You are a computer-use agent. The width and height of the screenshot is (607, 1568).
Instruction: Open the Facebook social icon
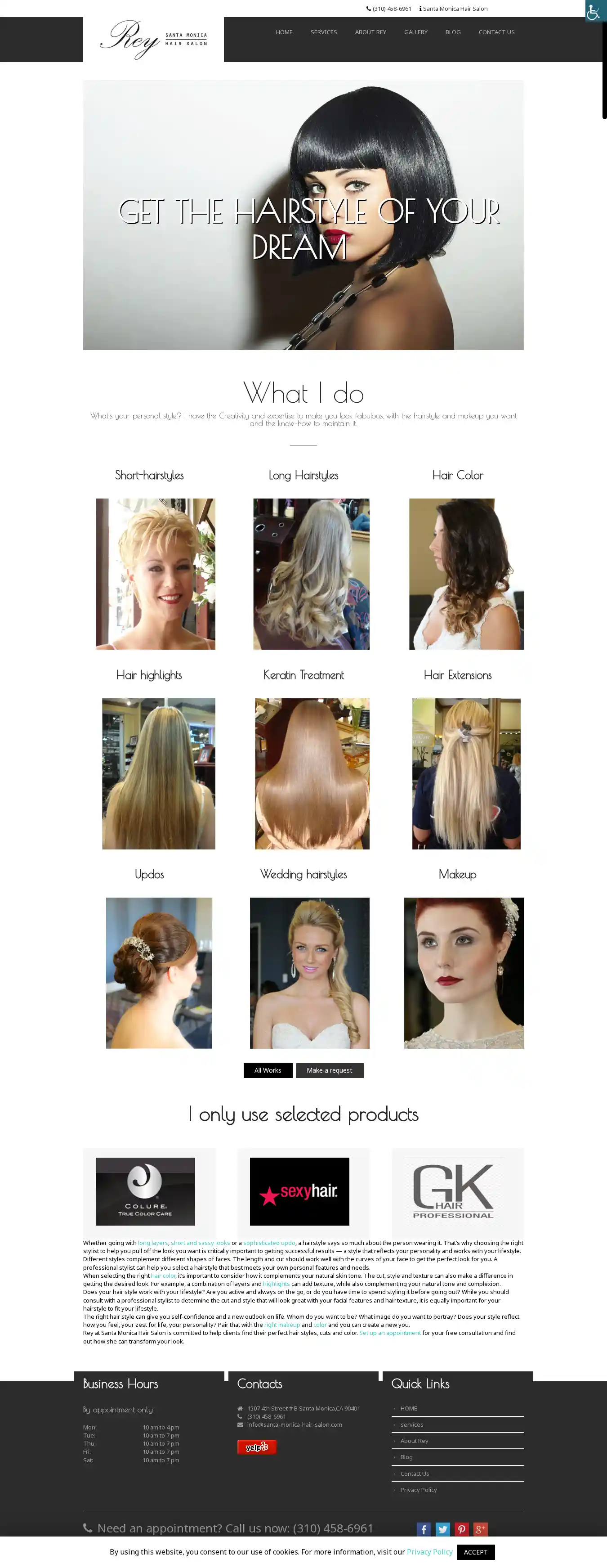(424, 1529)
